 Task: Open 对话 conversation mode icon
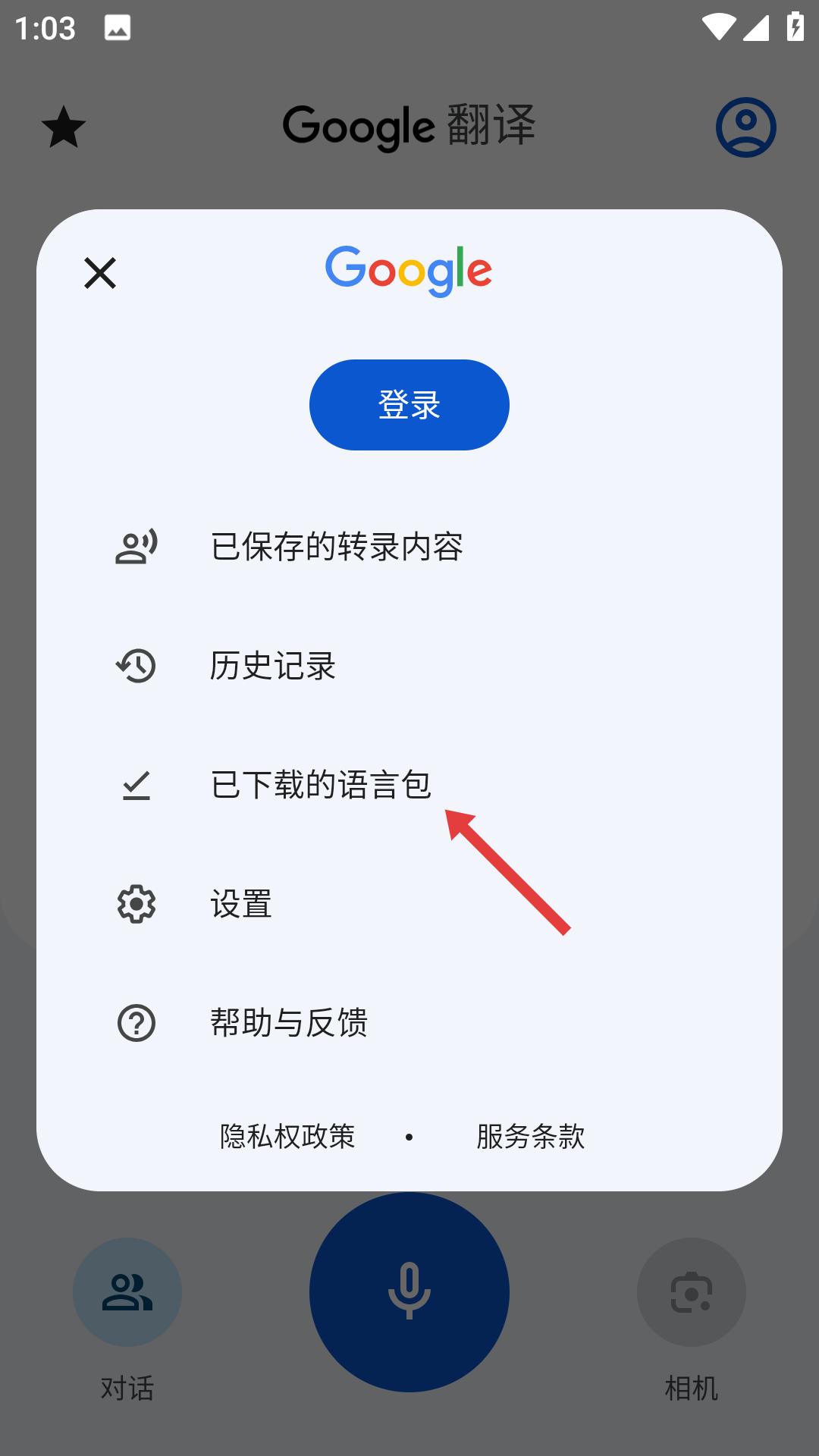pyautogui.click(x=127, y=1293)
